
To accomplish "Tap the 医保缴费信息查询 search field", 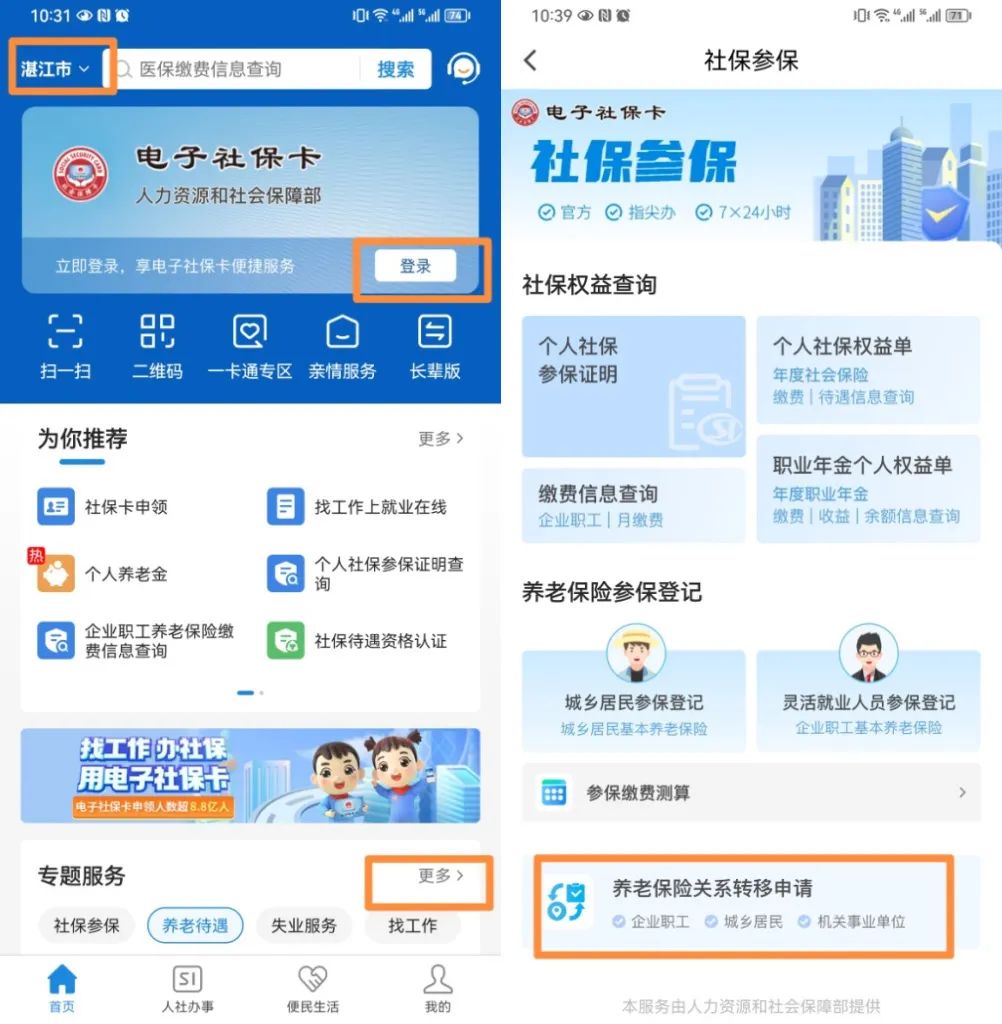I will pyautogui.click(x=235, y=69).
